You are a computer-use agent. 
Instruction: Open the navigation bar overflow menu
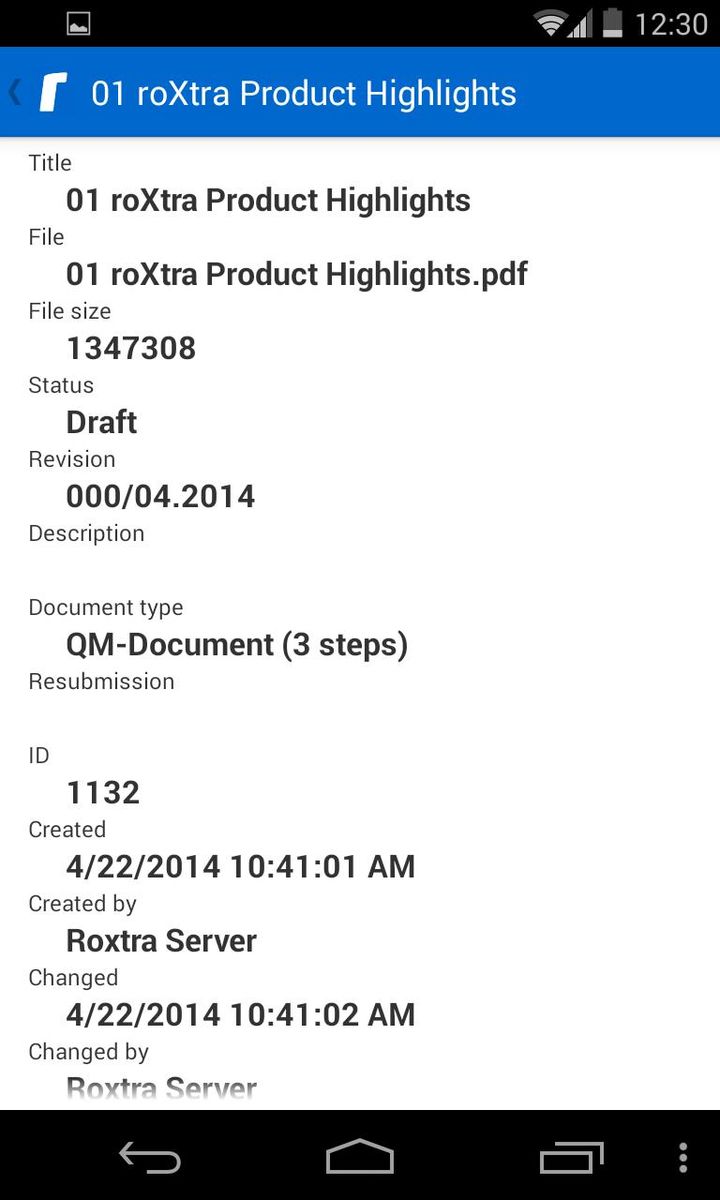[x=683, y=1157]
